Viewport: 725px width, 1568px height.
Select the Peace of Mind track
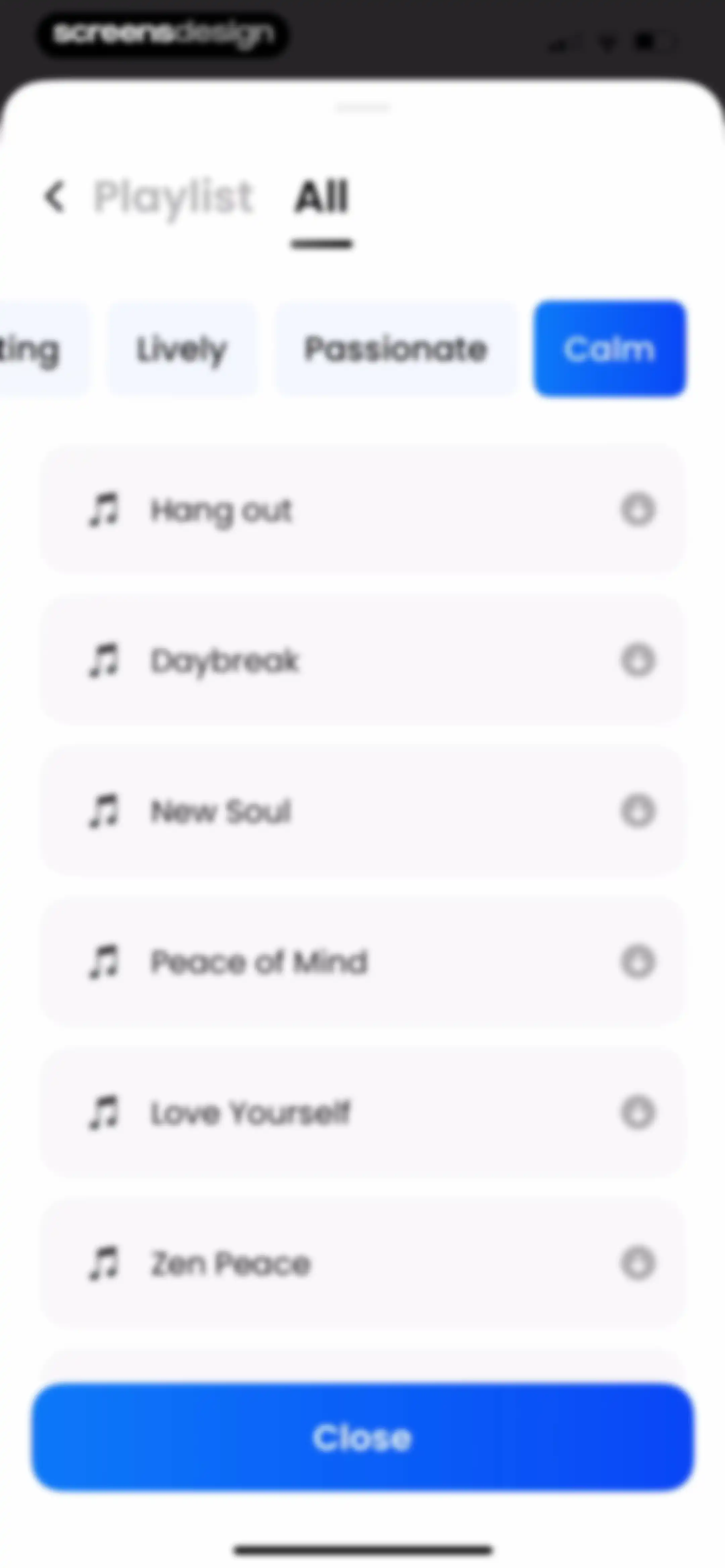tap(363, 962)
